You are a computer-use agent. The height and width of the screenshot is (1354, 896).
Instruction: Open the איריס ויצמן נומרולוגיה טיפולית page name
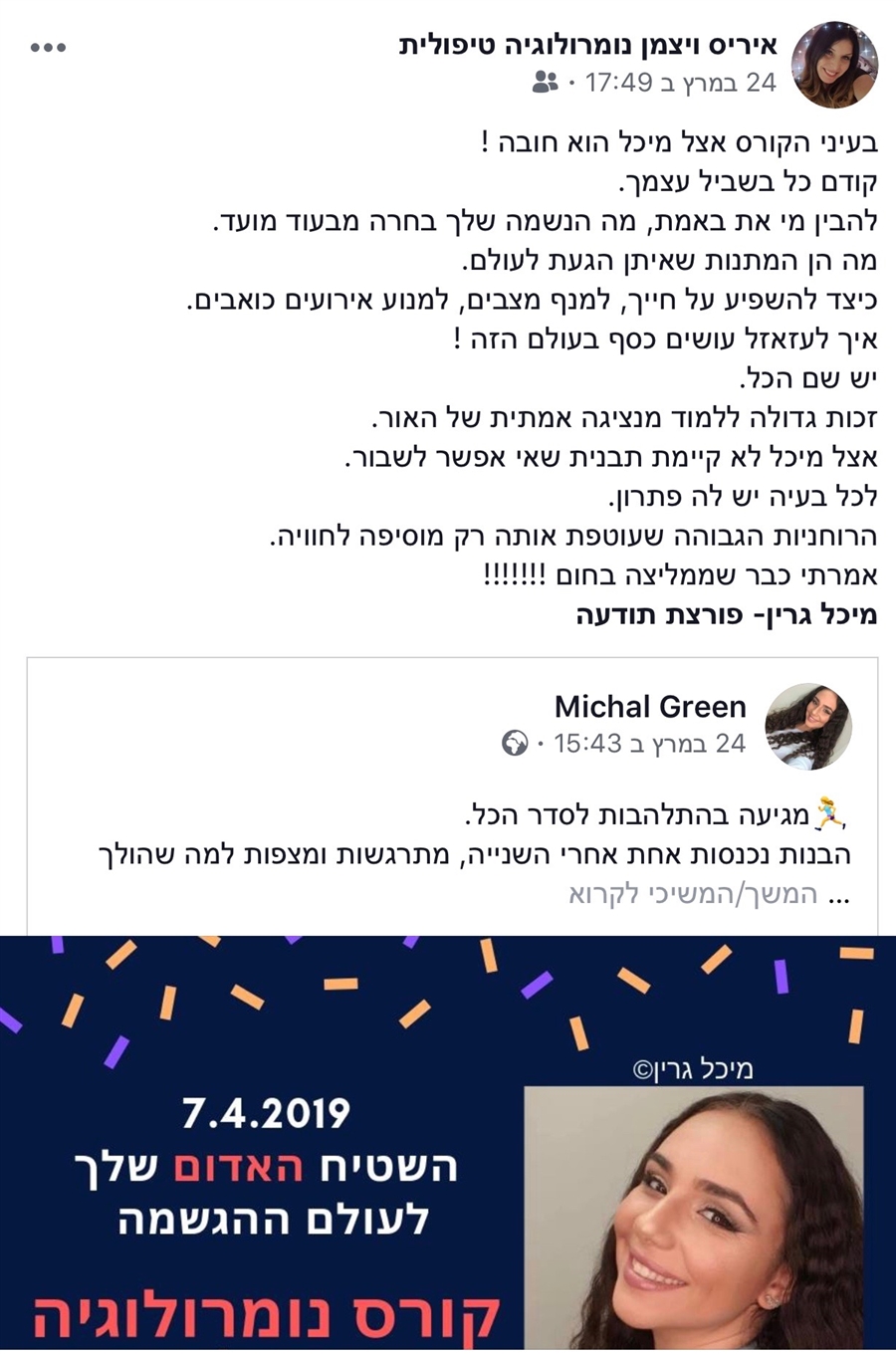[x=587, y=46]
